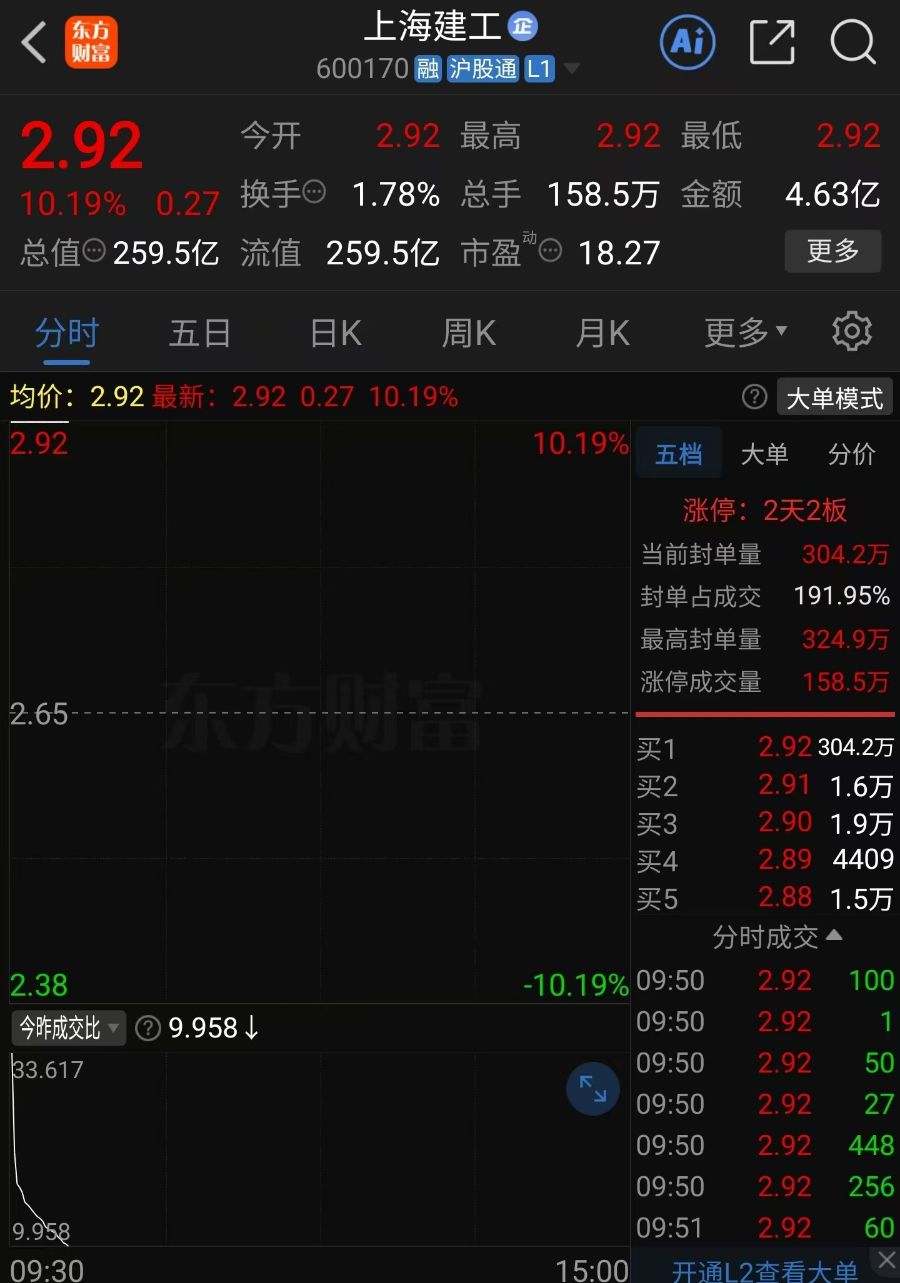Tap 更多 button for more quote data
The width and height of the screenshot is (900, 1283).
click(x=832, y=251)
